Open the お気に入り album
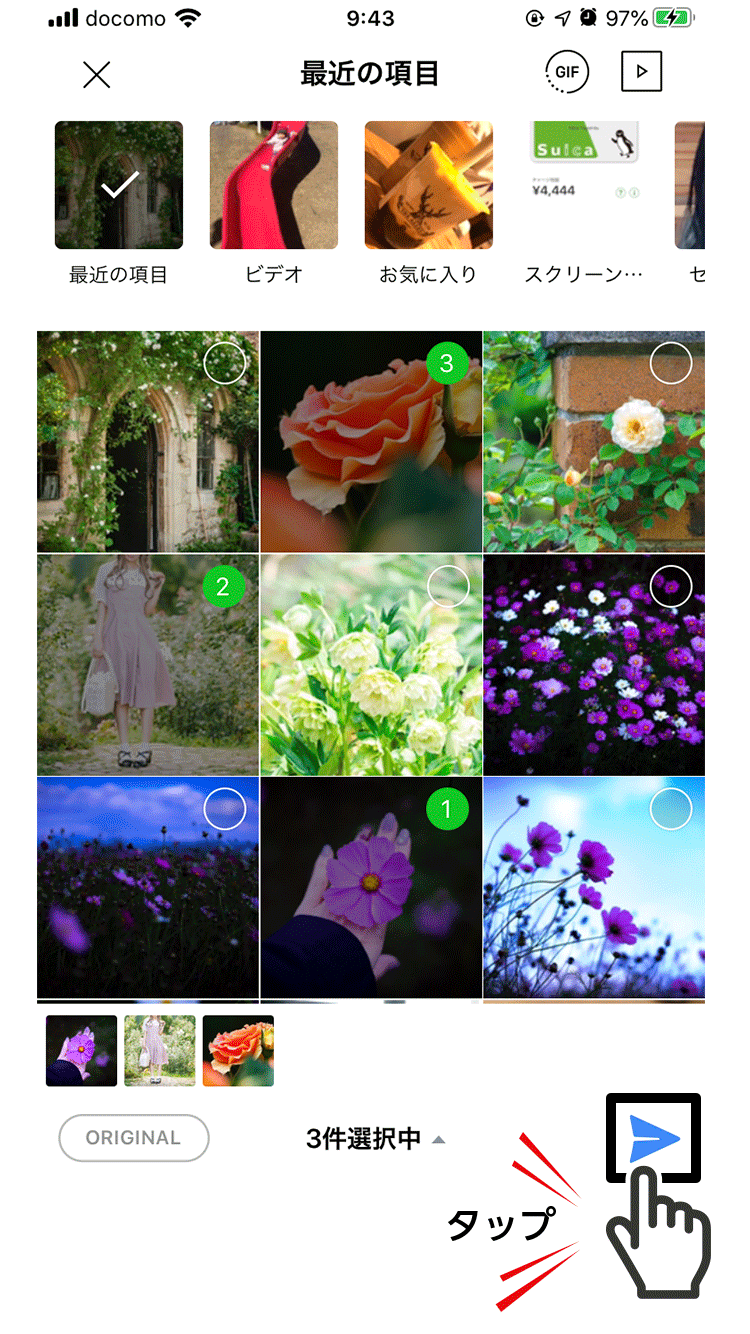750x1334 pixels. [x=428, y=186]
